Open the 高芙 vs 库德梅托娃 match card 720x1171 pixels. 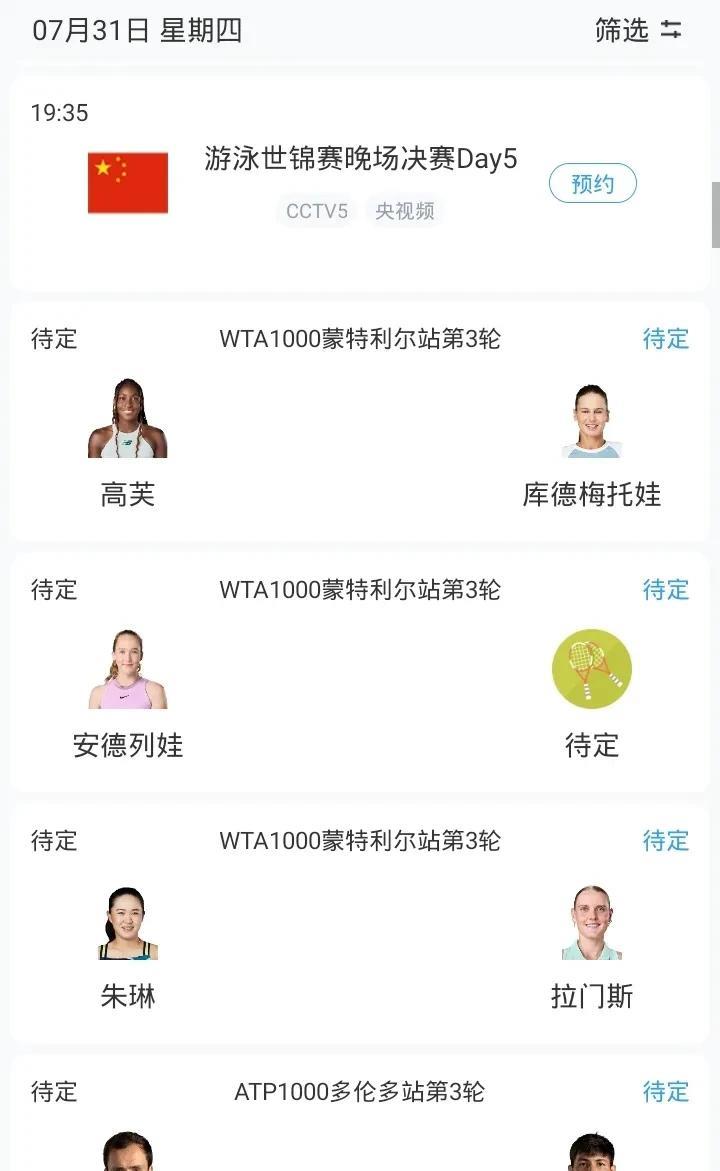[360, 422]
